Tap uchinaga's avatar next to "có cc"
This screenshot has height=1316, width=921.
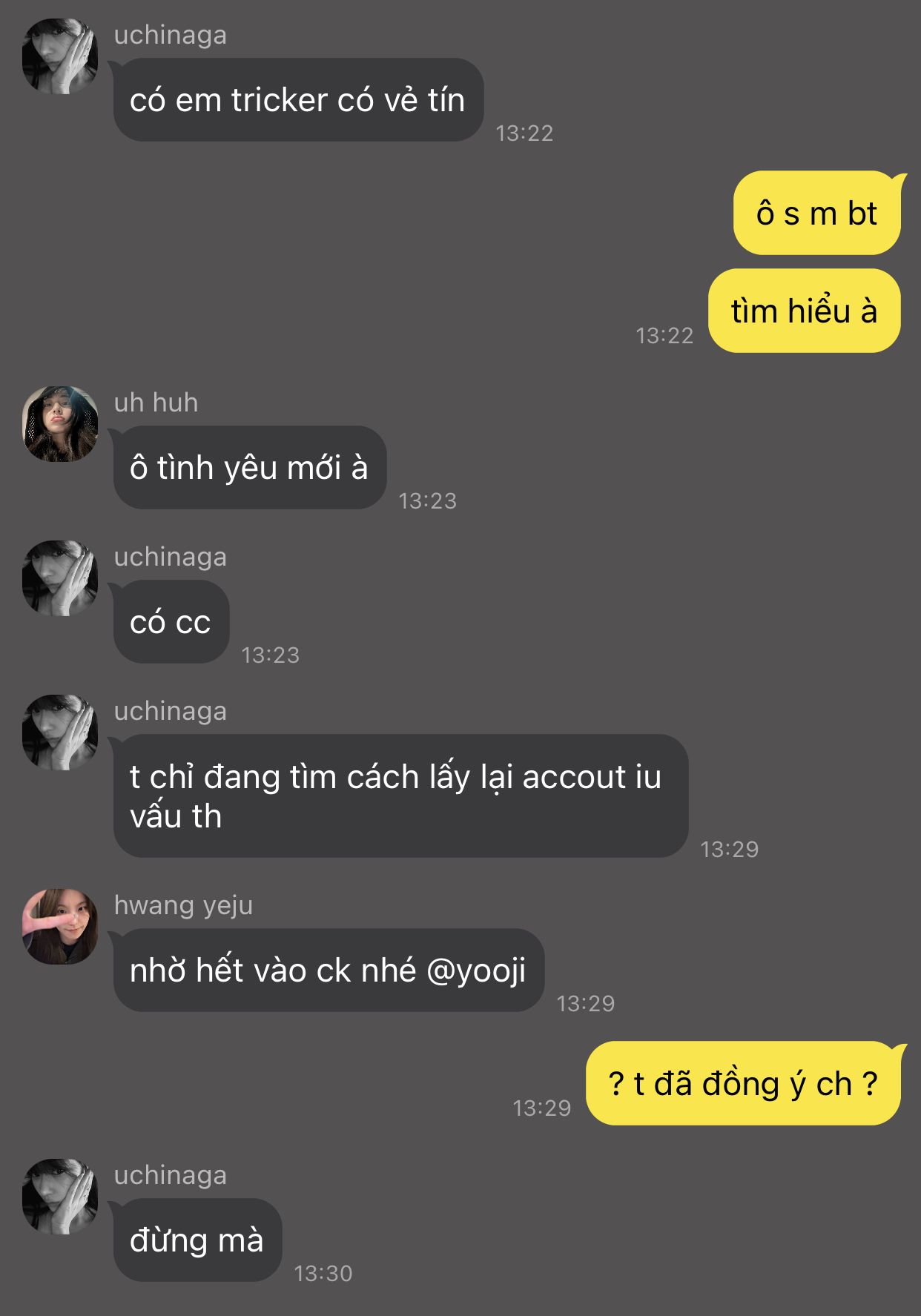pos(60,578)
